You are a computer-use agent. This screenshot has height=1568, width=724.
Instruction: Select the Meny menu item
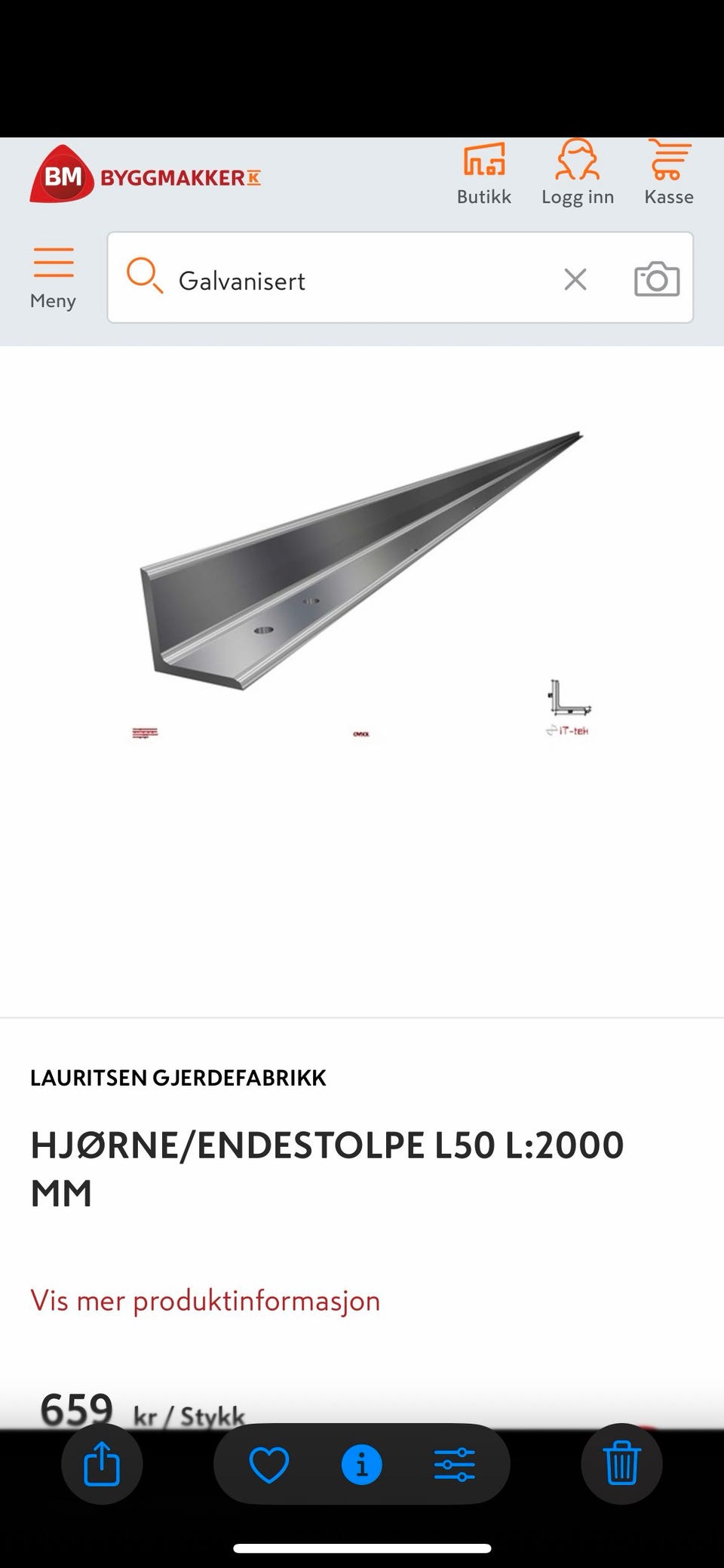coord(53,300)
